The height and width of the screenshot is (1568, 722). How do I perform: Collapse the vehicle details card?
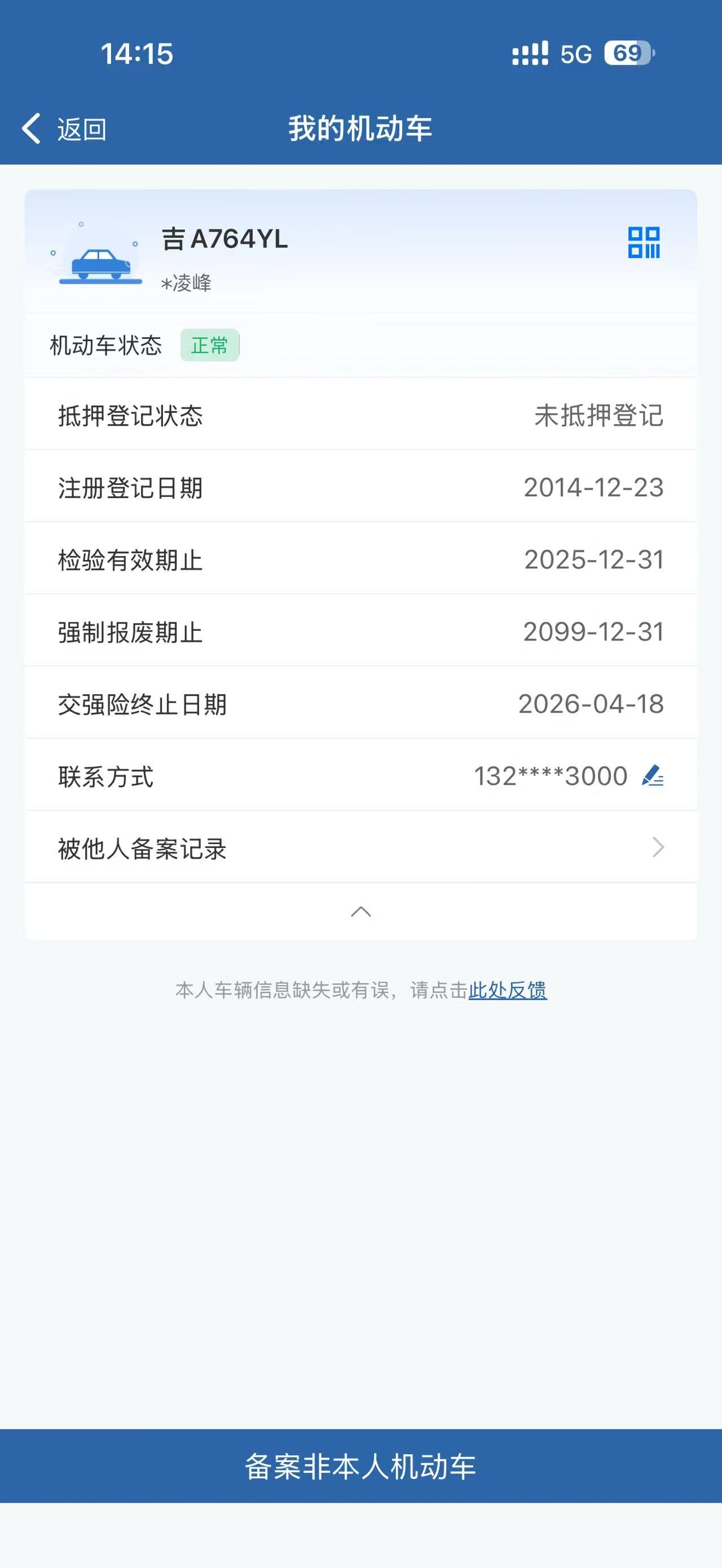[x=360, y=911]
